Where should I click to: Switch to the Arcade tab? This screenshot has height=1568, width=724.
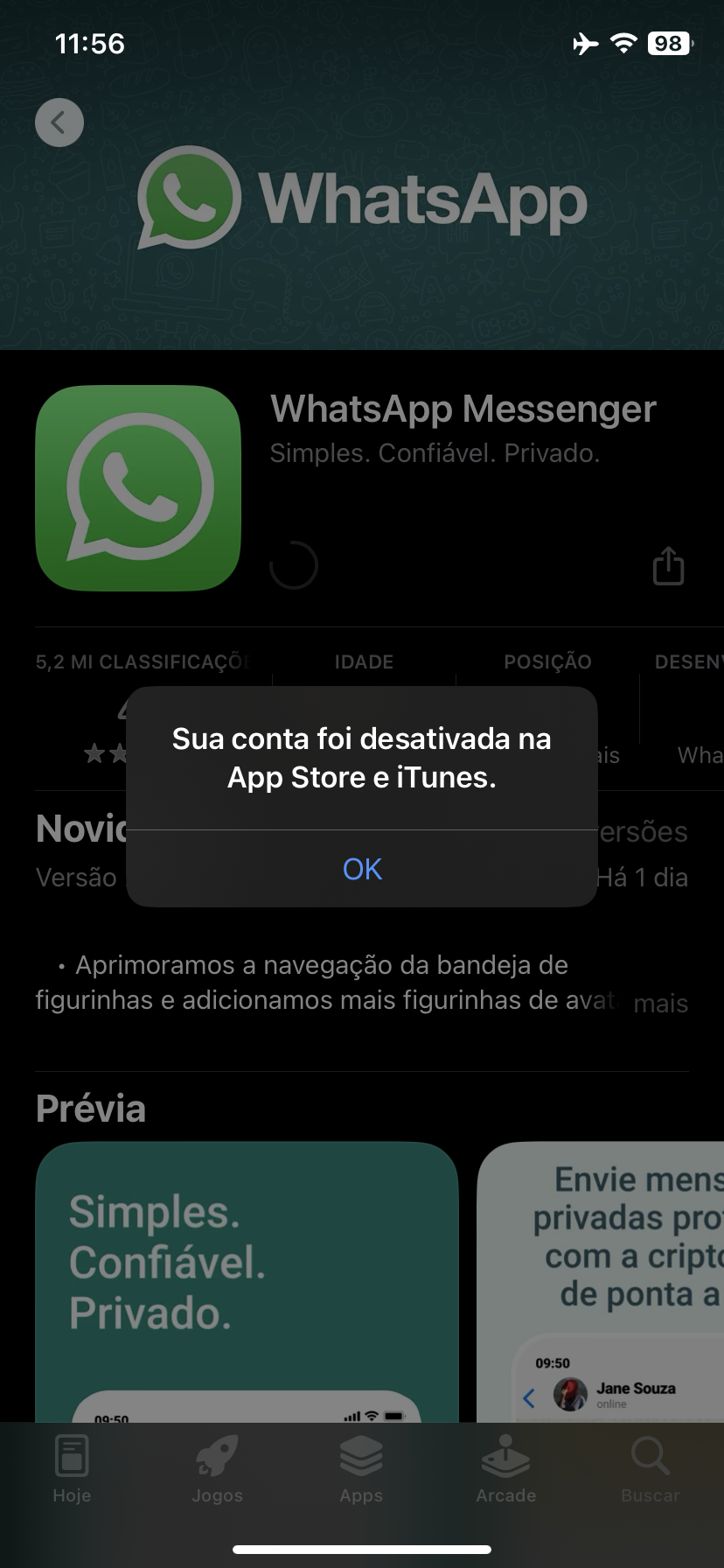tap(505, 1470)
